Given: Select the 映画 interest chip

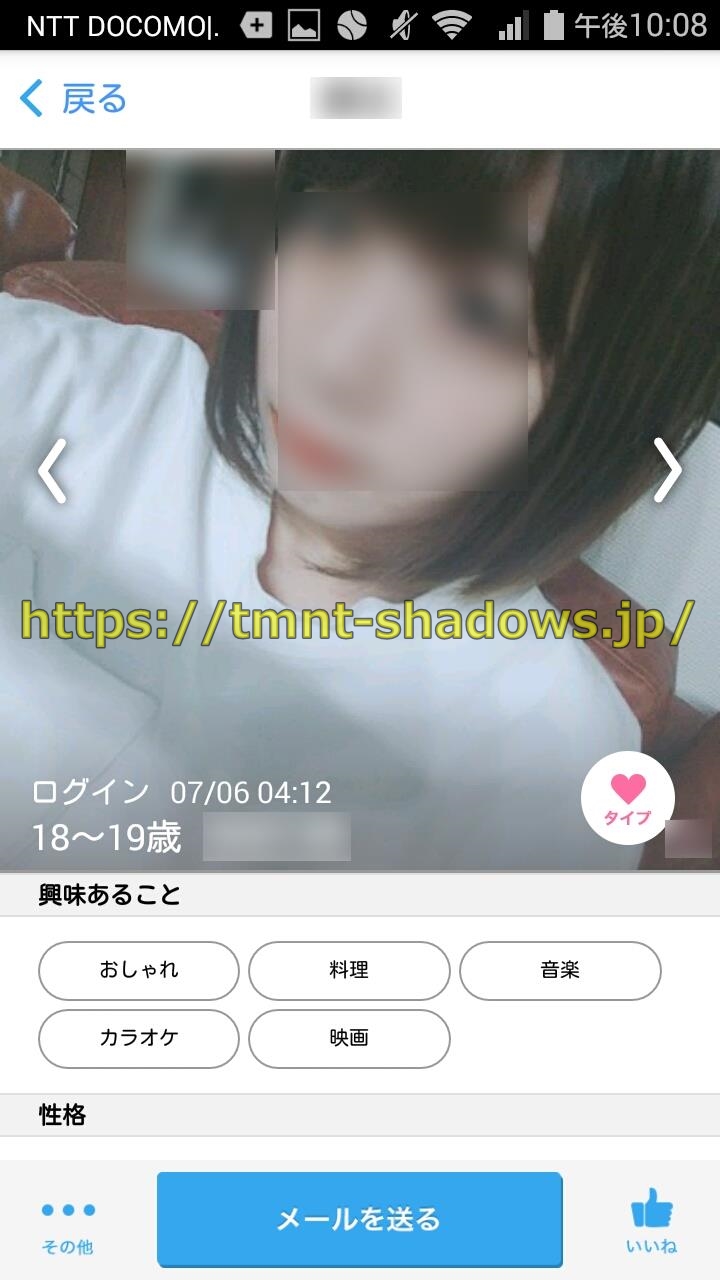Looking at the screenshot, I should [349, 1038].
